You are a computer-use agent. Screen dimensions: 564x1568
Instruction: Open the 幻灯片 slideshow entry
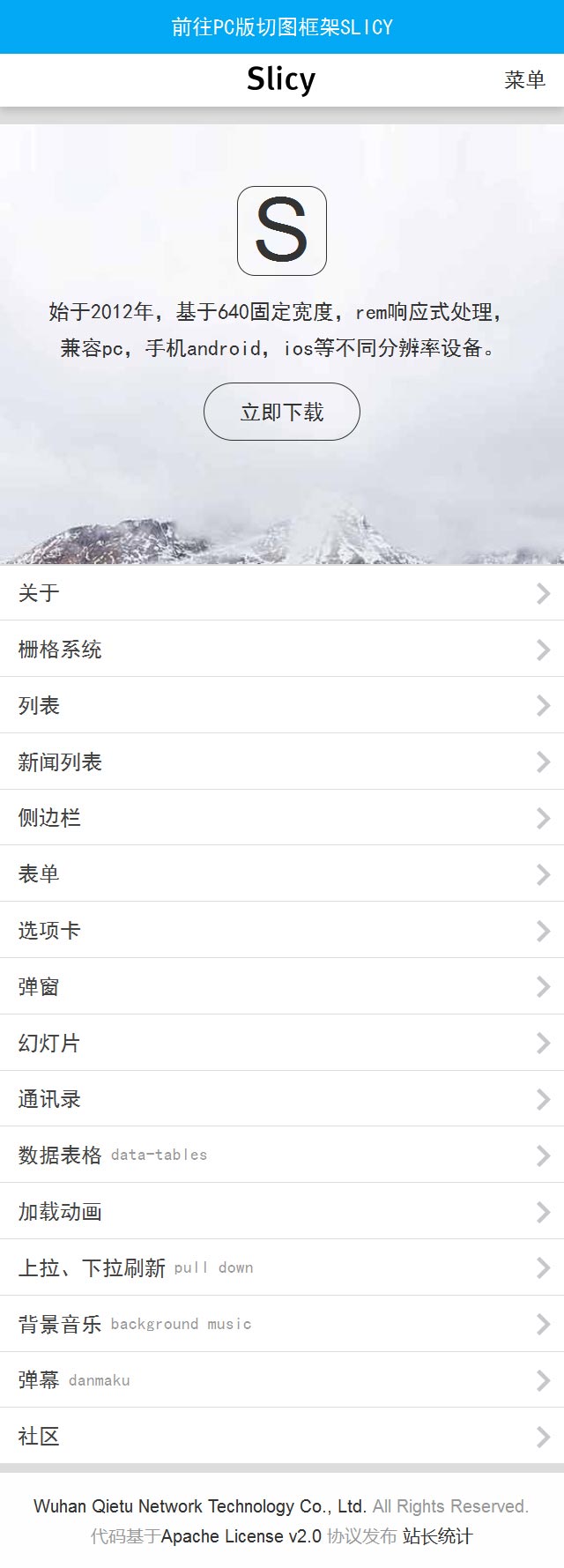click(x=282, y=1044)
